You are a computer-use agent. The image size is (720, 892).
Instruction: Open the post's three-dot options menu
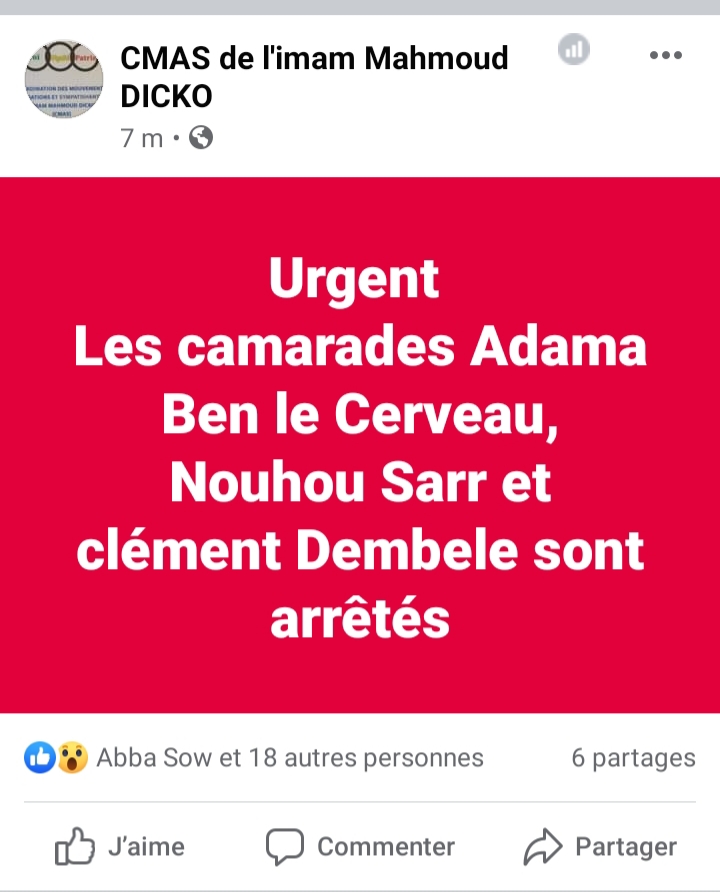[x=665, y=55]
